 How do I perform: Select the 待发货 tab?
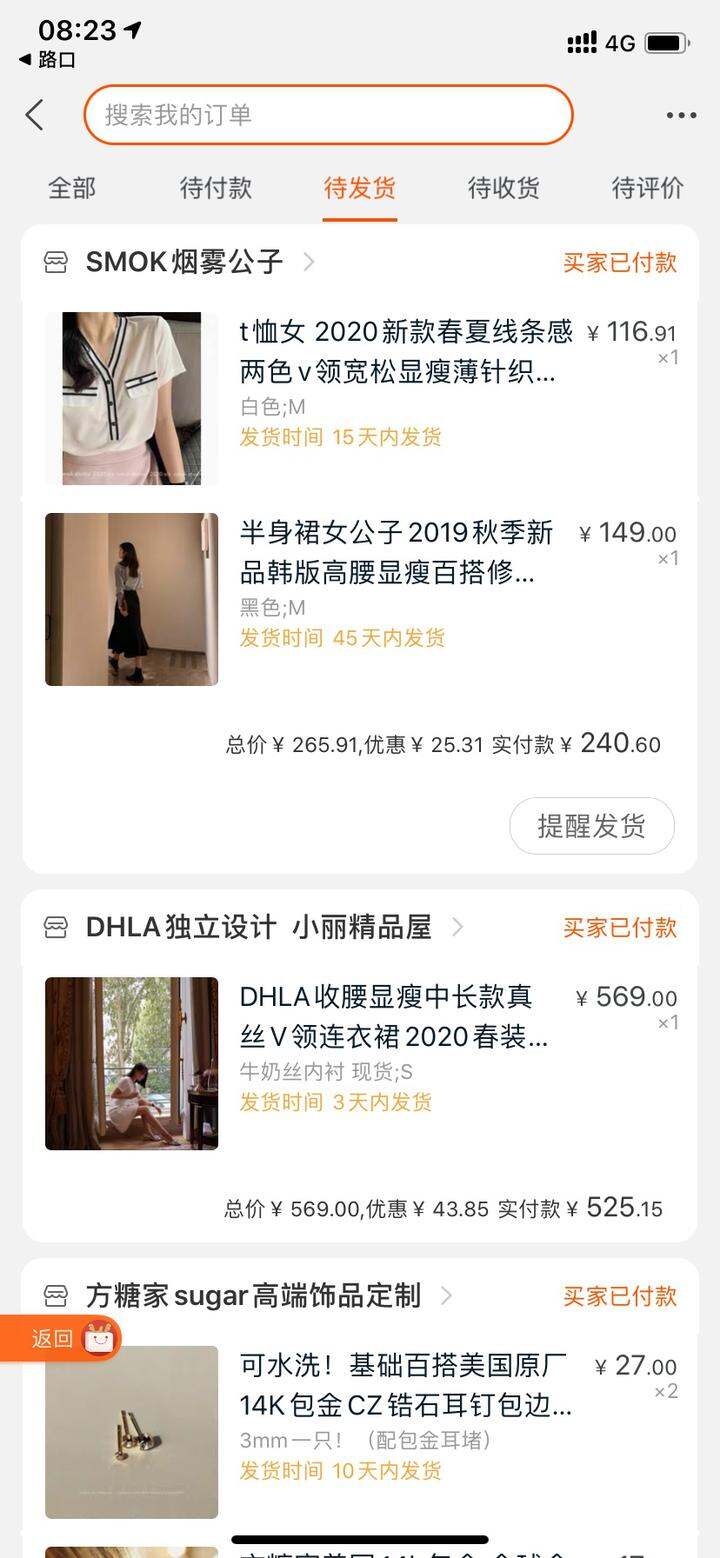coord(360,187)
